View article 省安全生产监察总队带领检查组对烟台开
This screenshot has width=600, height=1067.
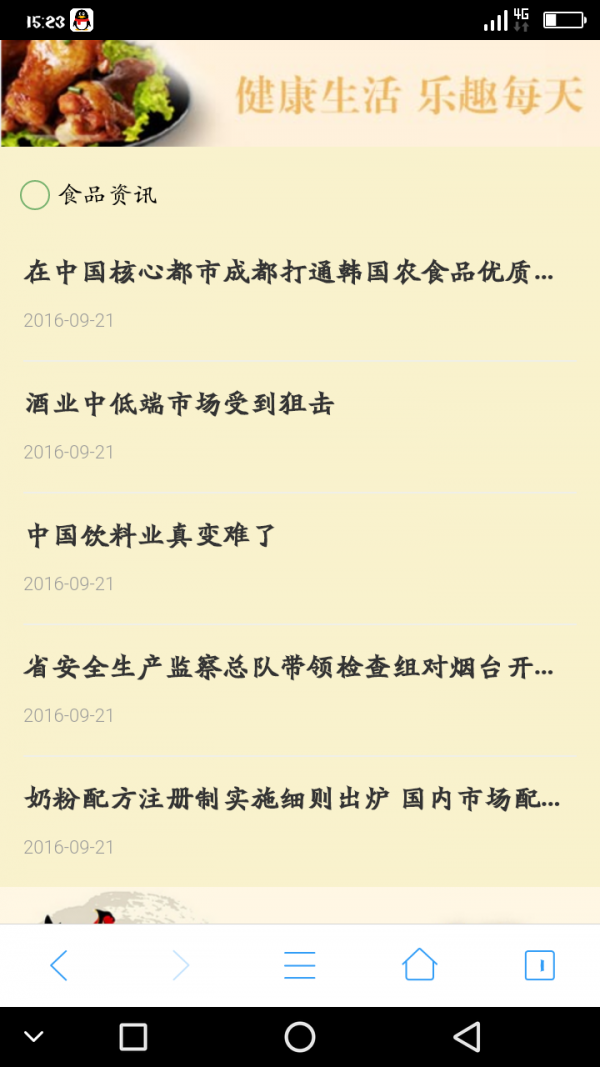coord(289,668)
